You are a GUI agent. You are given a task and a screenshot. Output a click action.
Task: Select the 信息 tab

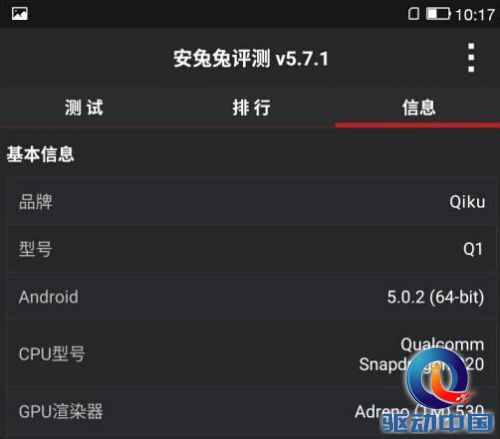pyautogui.click(x=418, y=107)
